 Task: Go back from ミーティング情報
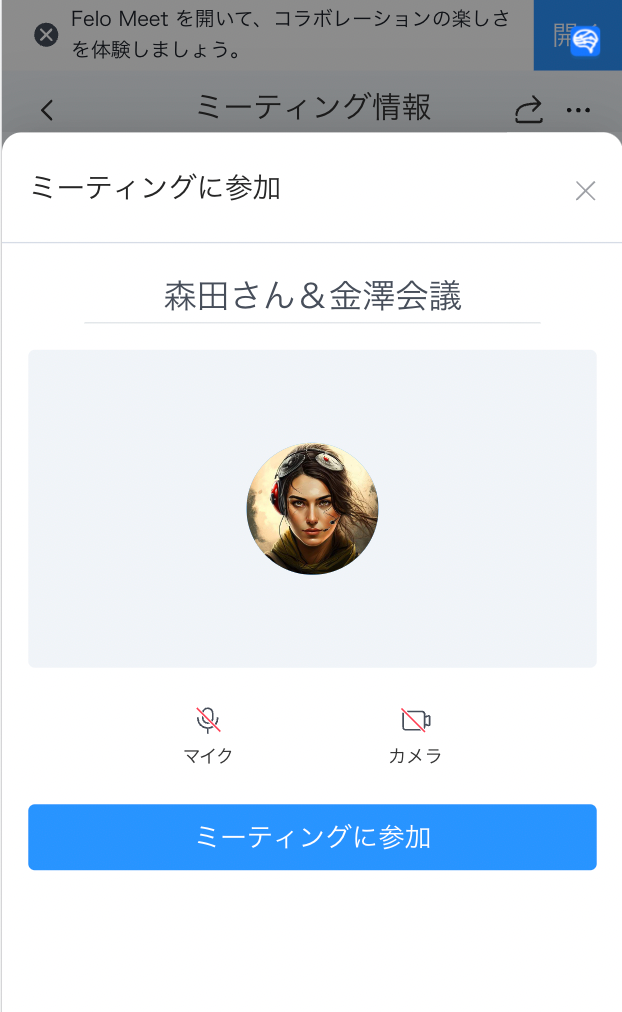pos(47,110)
